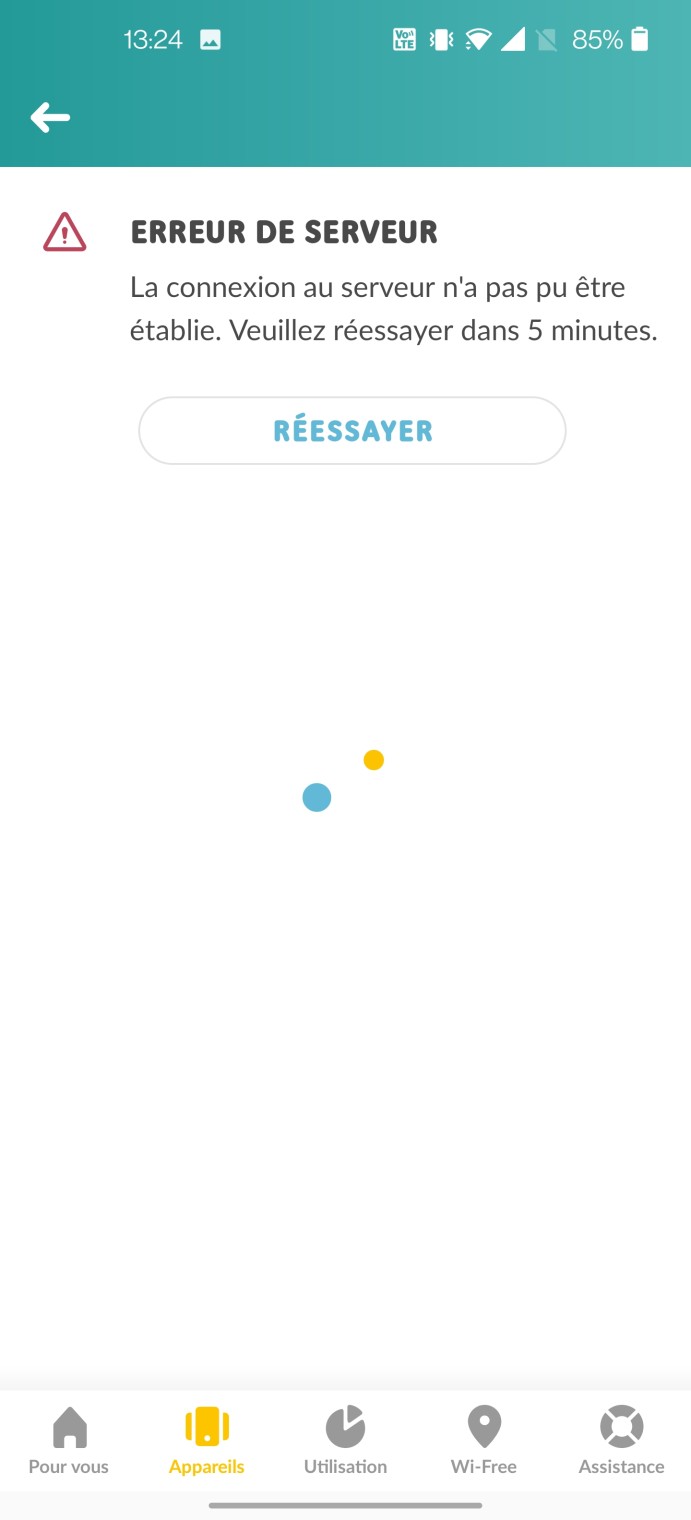Viewport: 691px width, 1520px height.
Task: Switch to the Pour vous tab
Action: 69,1440
